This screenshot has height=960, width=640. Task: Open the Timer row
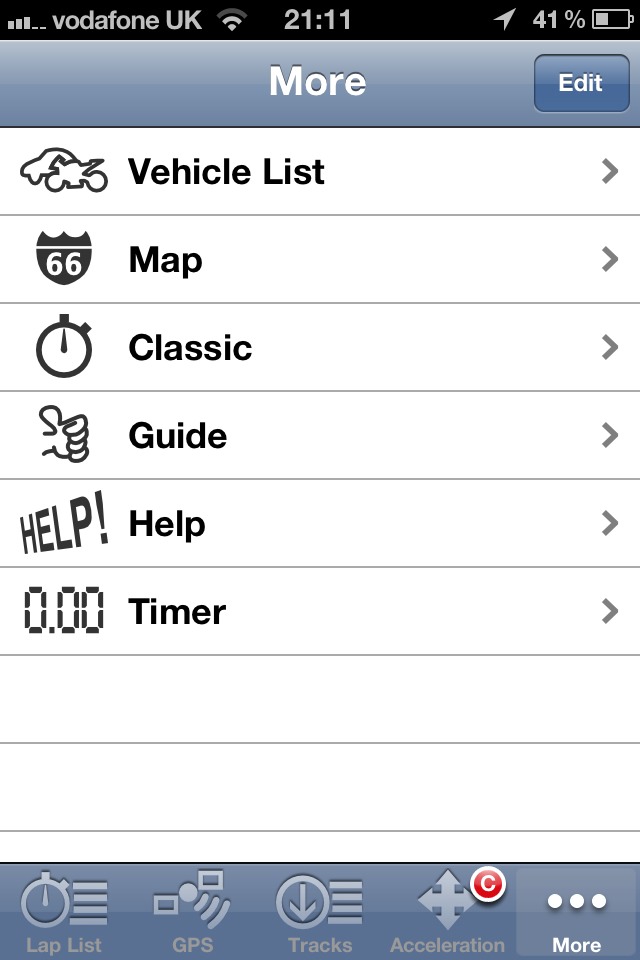coord(320,612)
